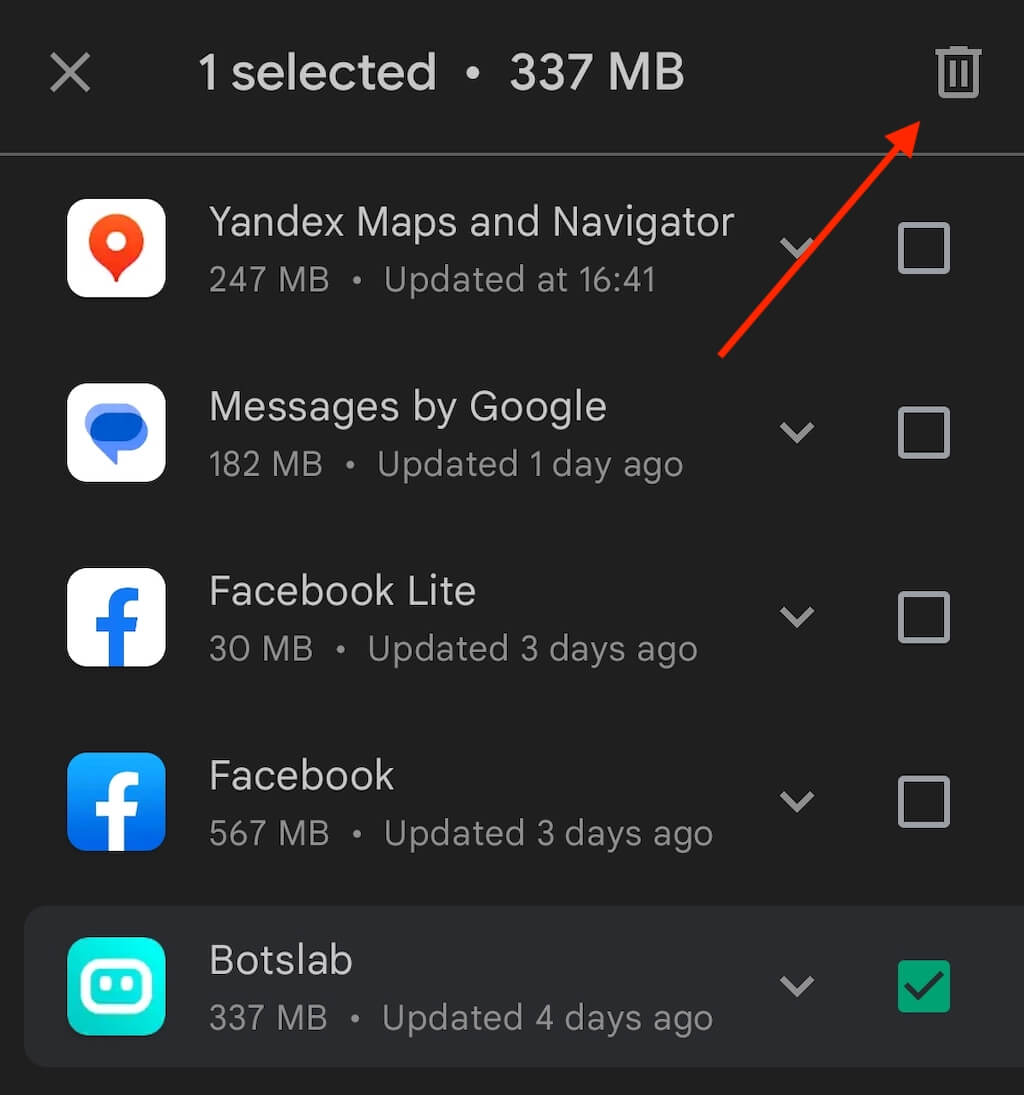Check the Messages by Google checkbox

(923, 433)
